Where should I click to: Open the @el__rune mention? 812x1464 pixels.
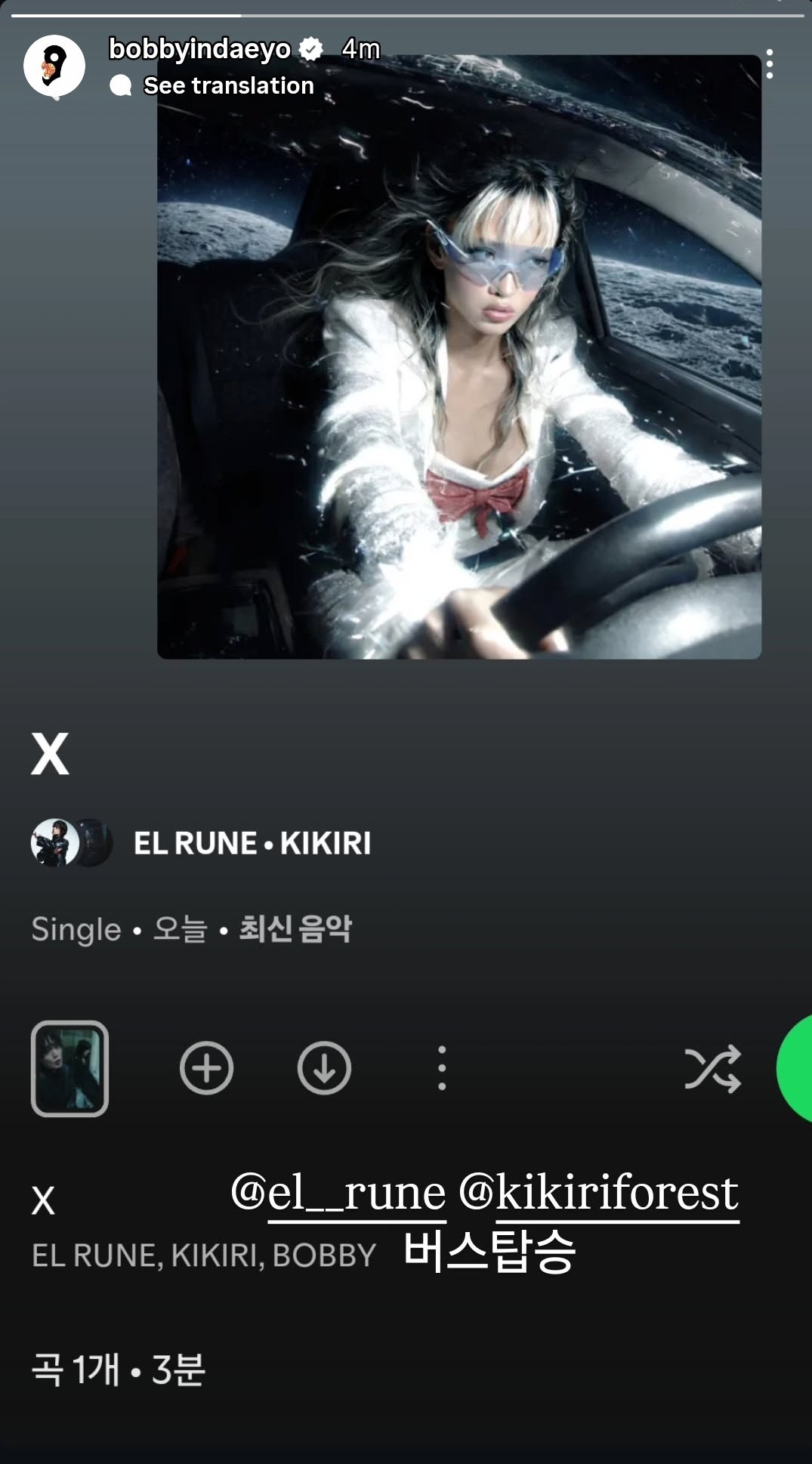tap(338, 1193)
